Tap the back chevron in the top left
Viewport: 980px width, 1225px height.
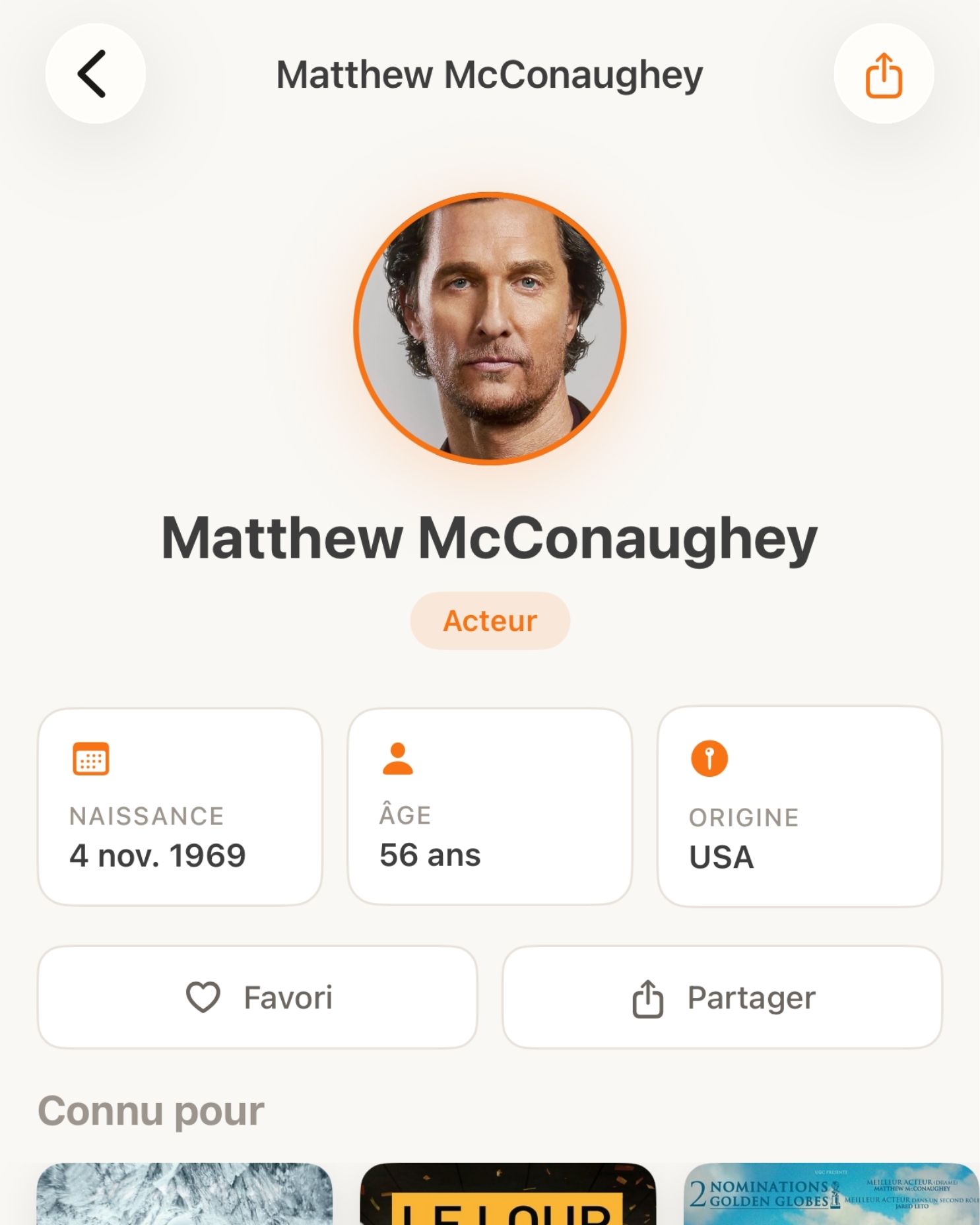(x=94, y=75)
